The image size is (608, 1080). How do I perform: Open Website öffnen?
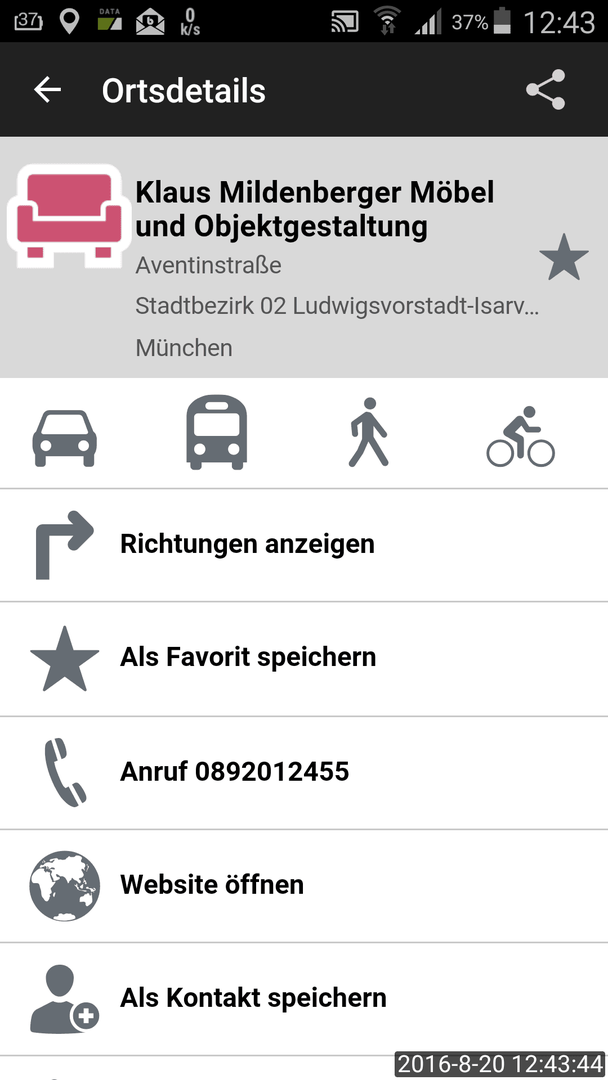point(304,886)
